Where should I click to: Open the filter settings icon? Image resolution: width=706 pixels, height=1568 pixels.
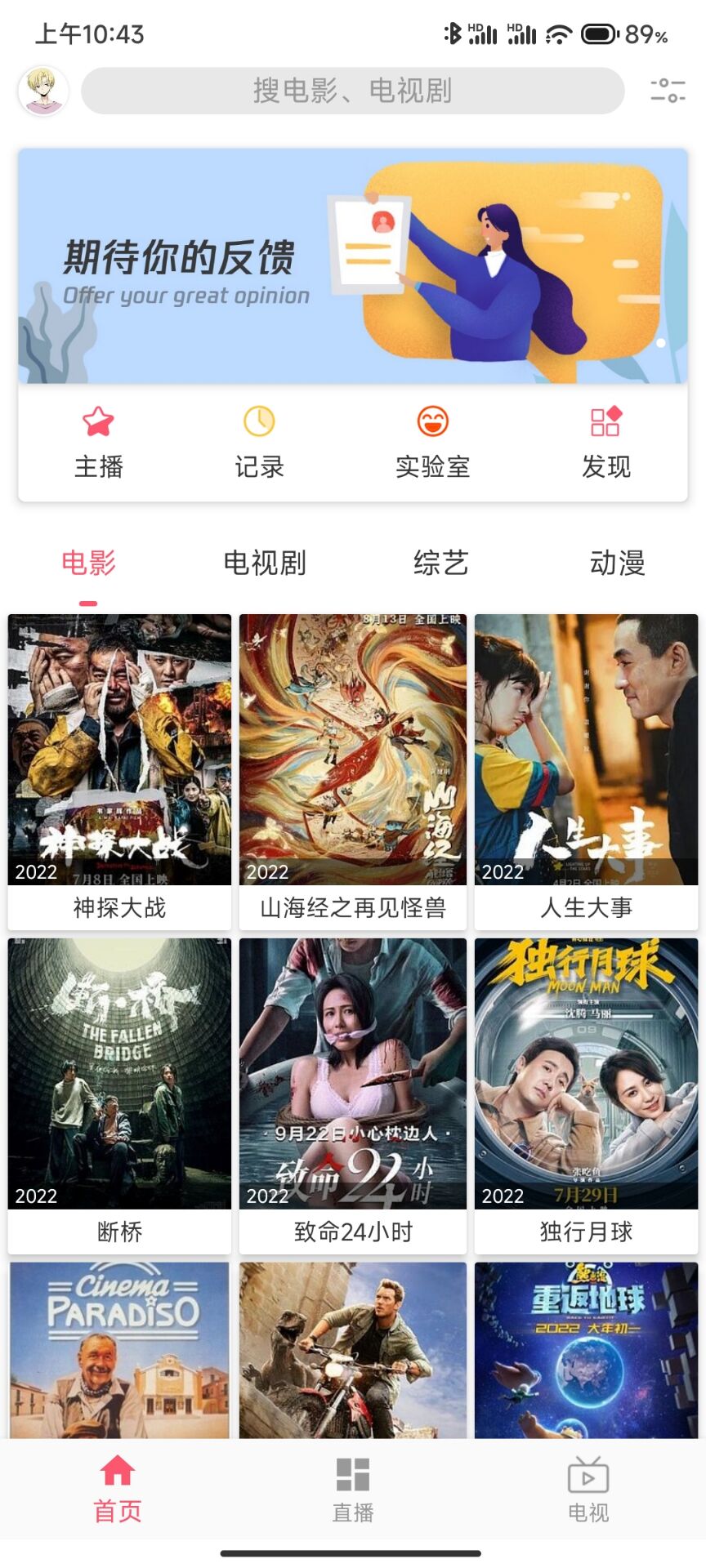click(x=668, y=90)
